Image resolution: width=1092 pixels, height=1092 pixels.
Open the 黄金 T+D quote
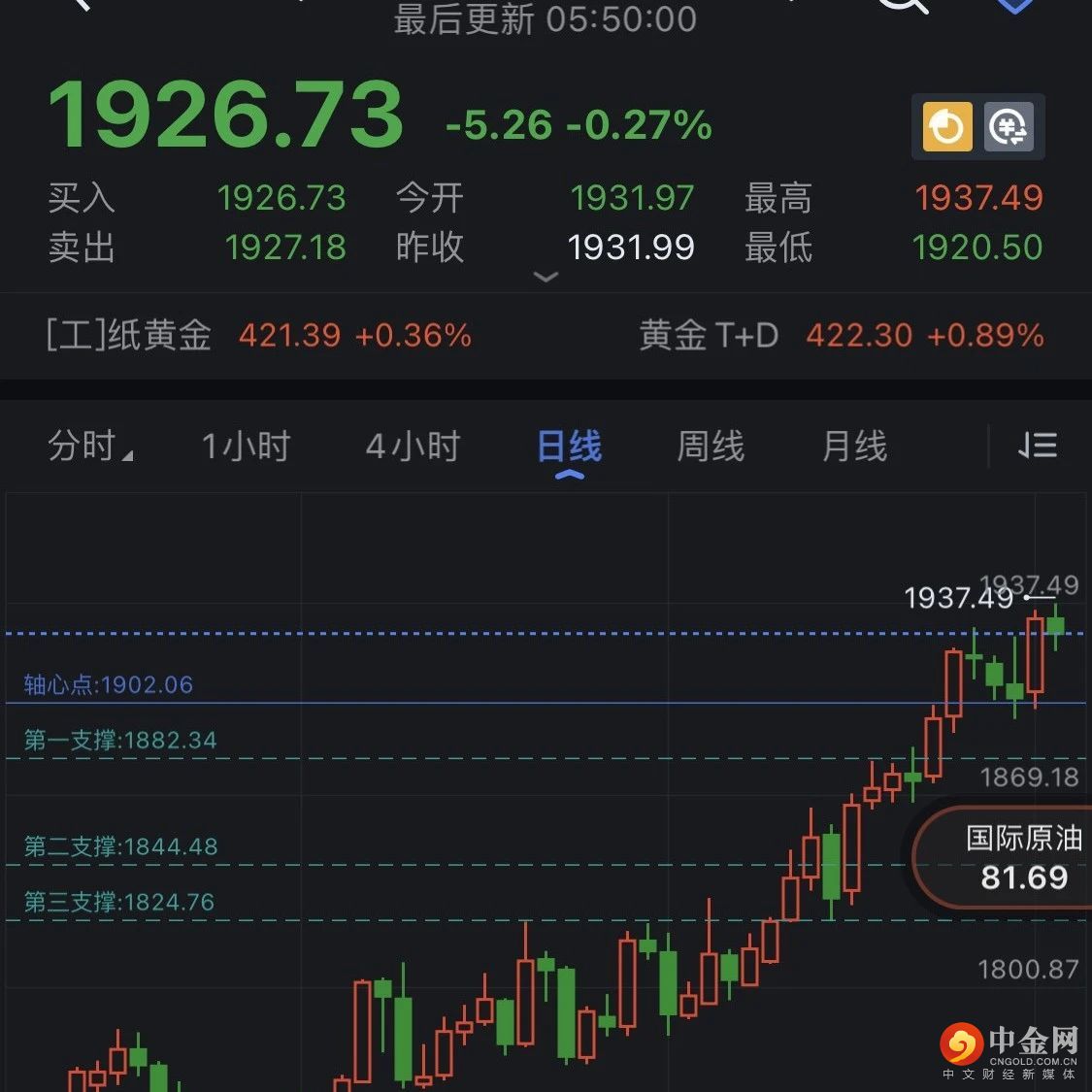click(x=841, y=336)
